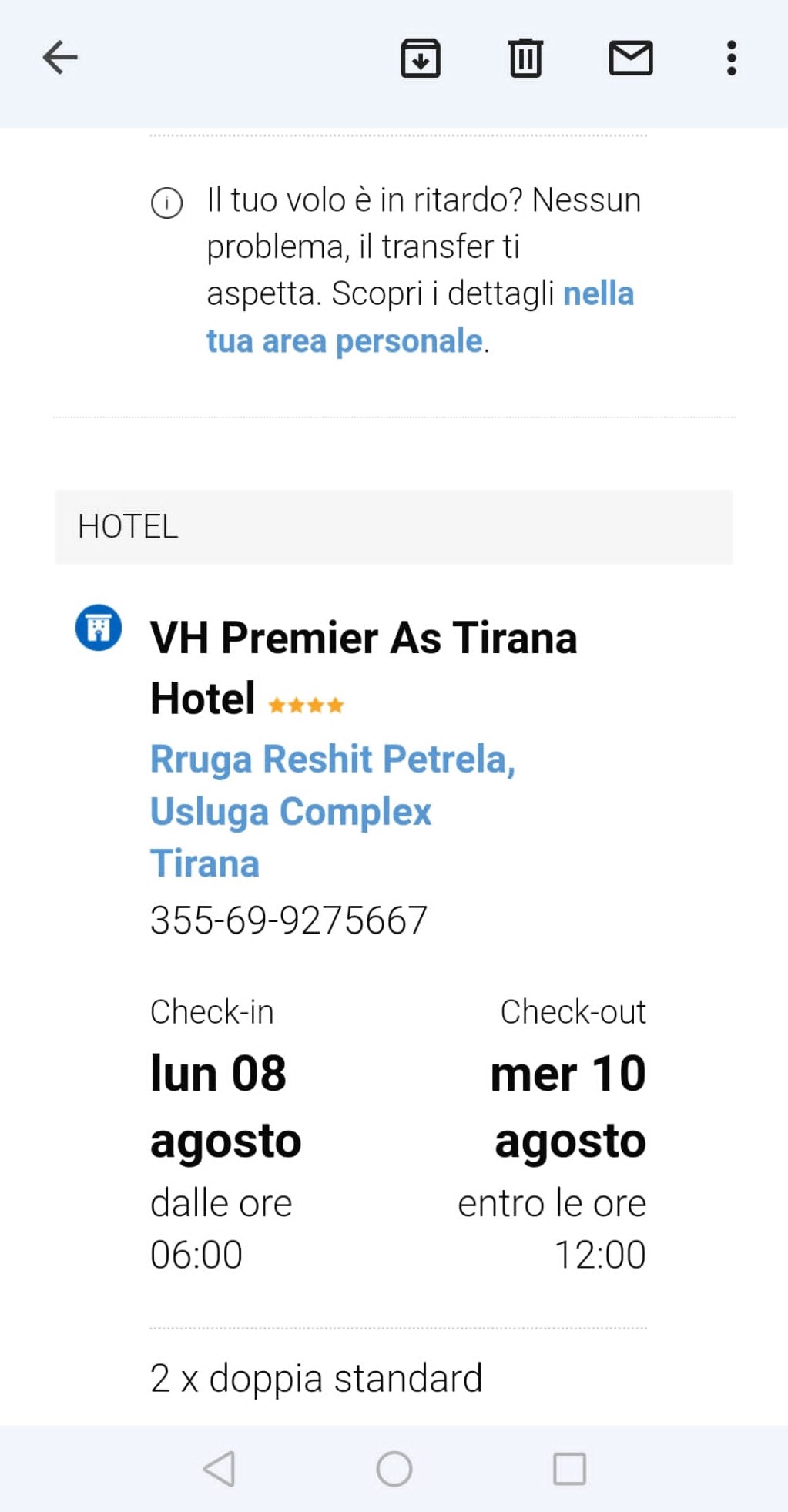Tap the system home button
Viewport: 788px width, 1512px height.
(394, 1468)
